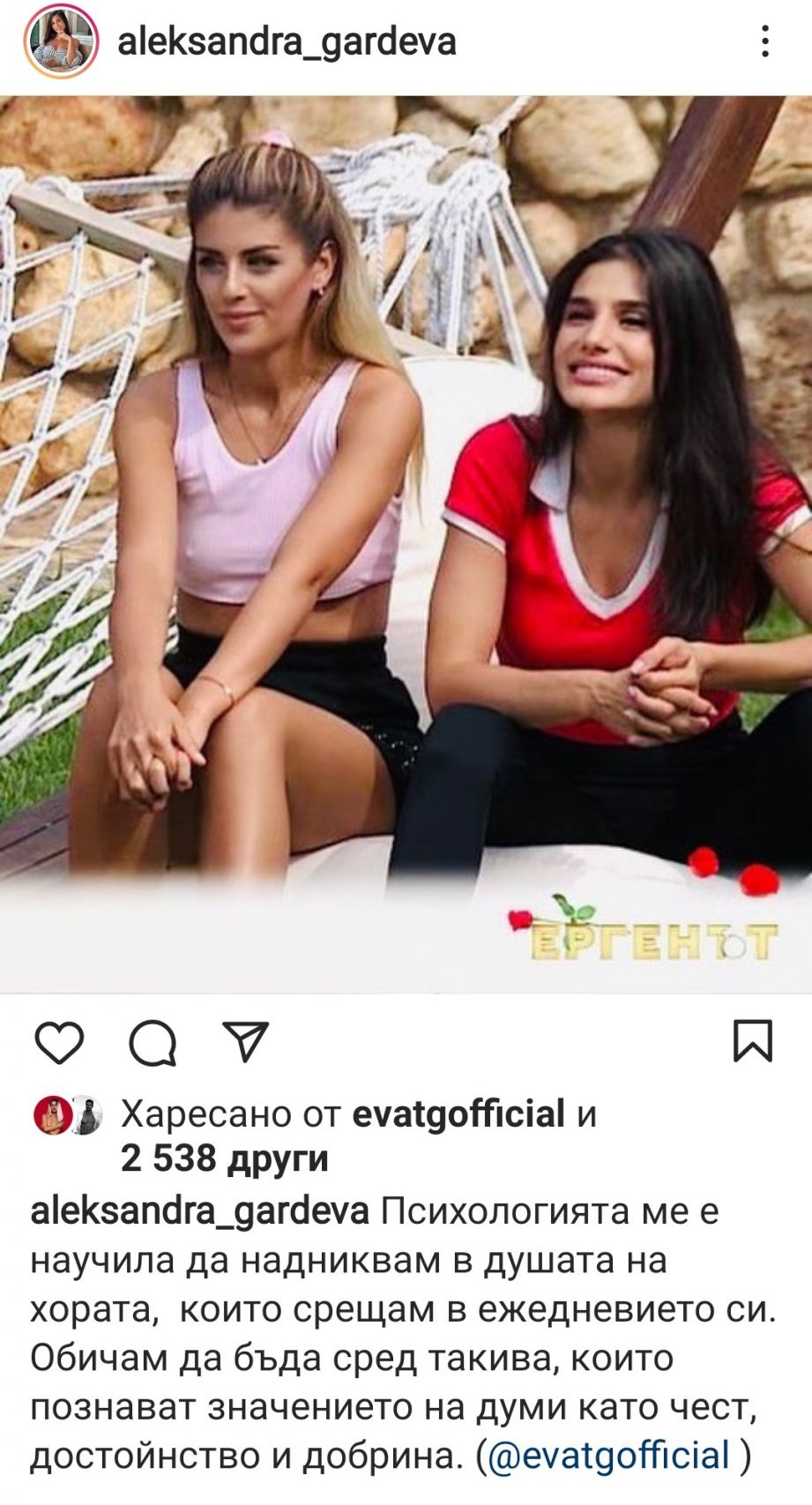Screen dimensions: 812x1505
Task: Open aleksandra_gardeva username in post header
Action: point(287,41)
